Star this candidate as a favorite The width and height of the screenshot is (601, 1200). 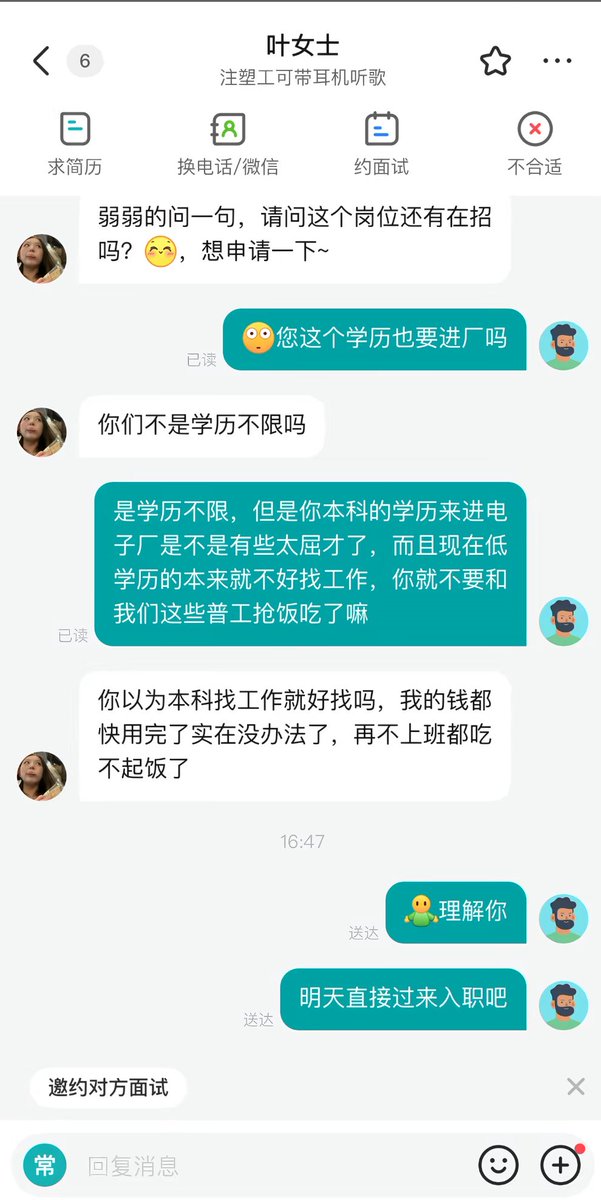[x=495, y=62]
